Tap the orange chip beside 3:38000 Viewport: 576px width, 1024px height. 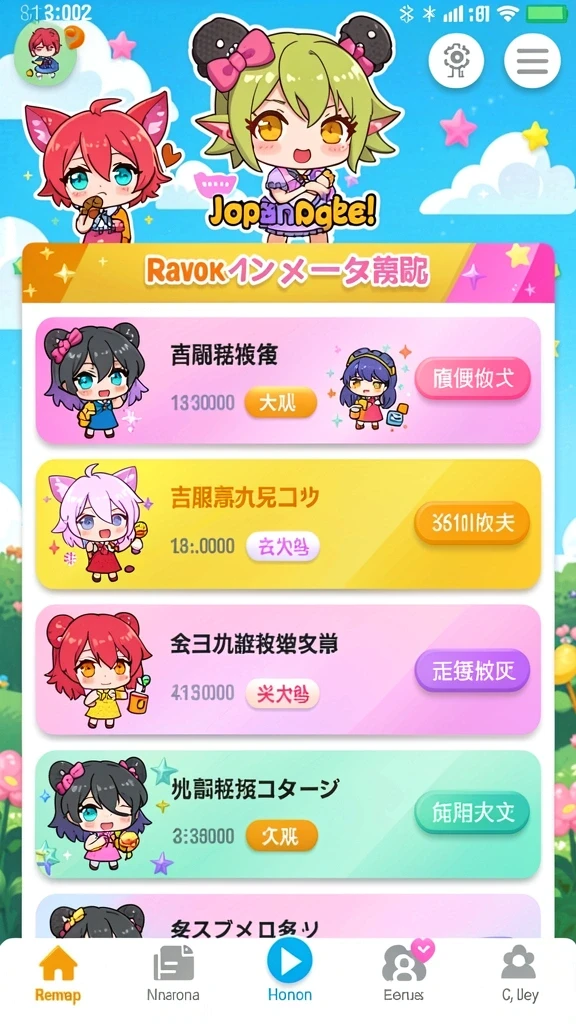[x=281, y=836]
